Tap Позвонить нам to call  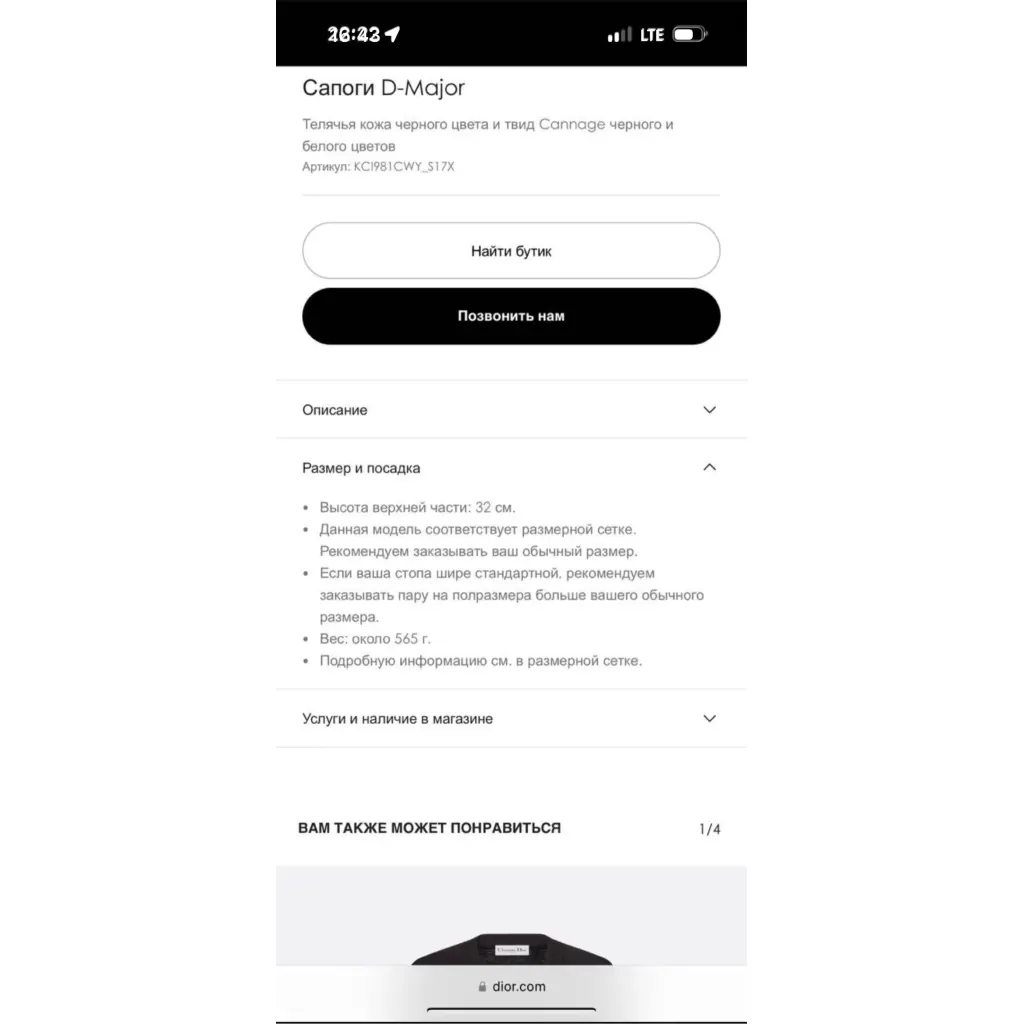pos(511,316)
